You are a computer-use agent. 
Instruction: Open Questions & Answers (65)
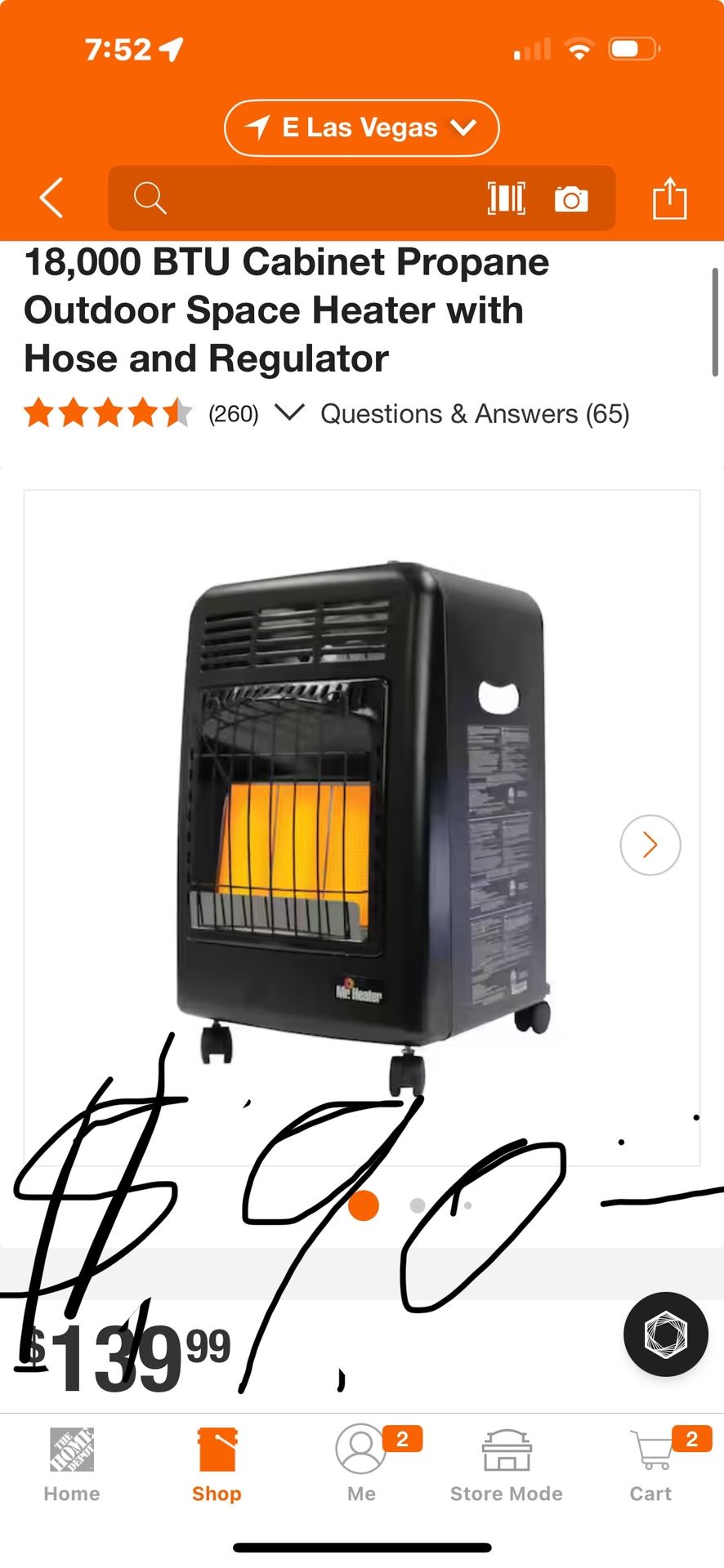click(475, 414)
